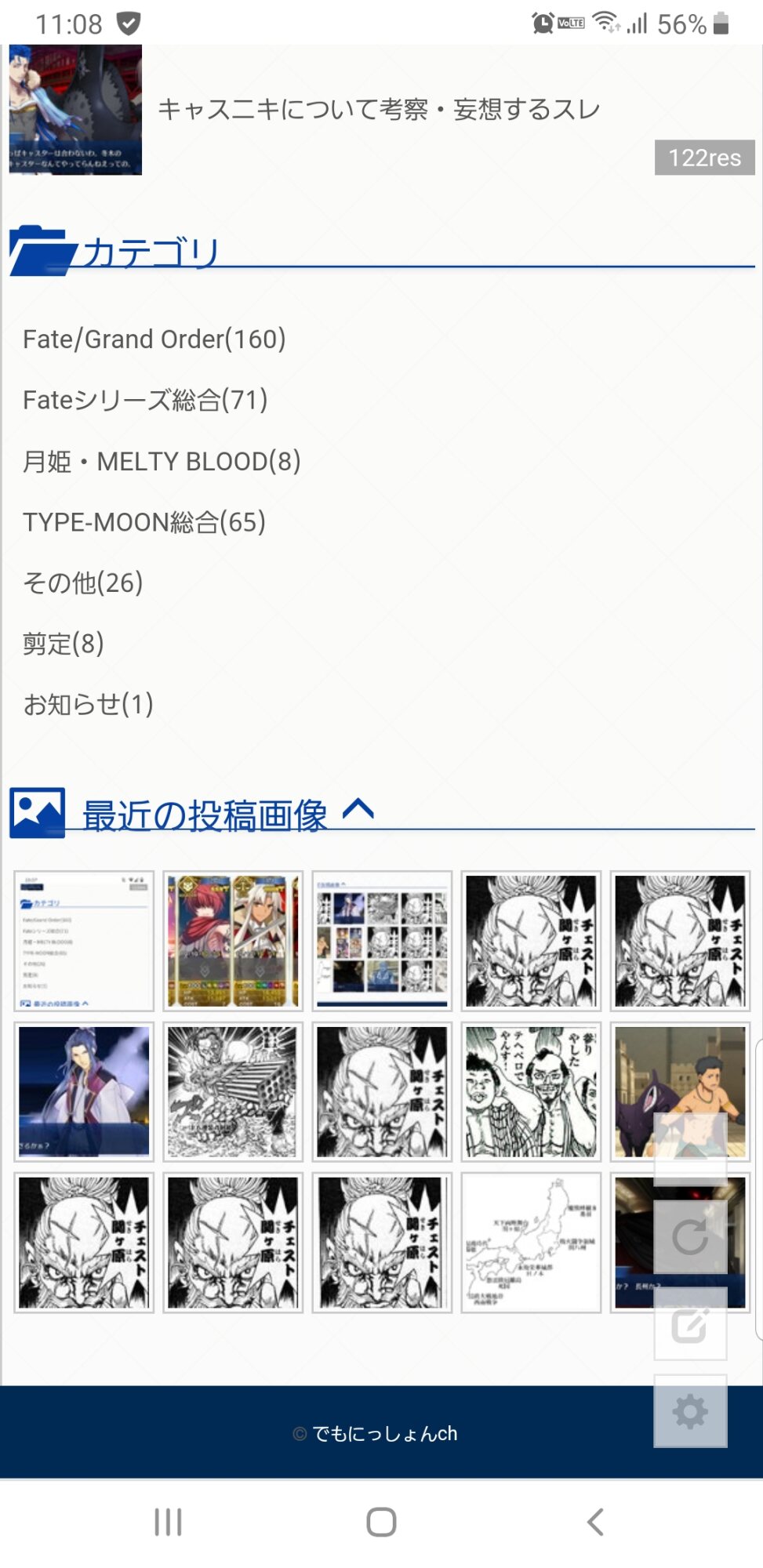Screen dimensions: 763x1568
Task: Open the settings gear button
Action: 690,1411
